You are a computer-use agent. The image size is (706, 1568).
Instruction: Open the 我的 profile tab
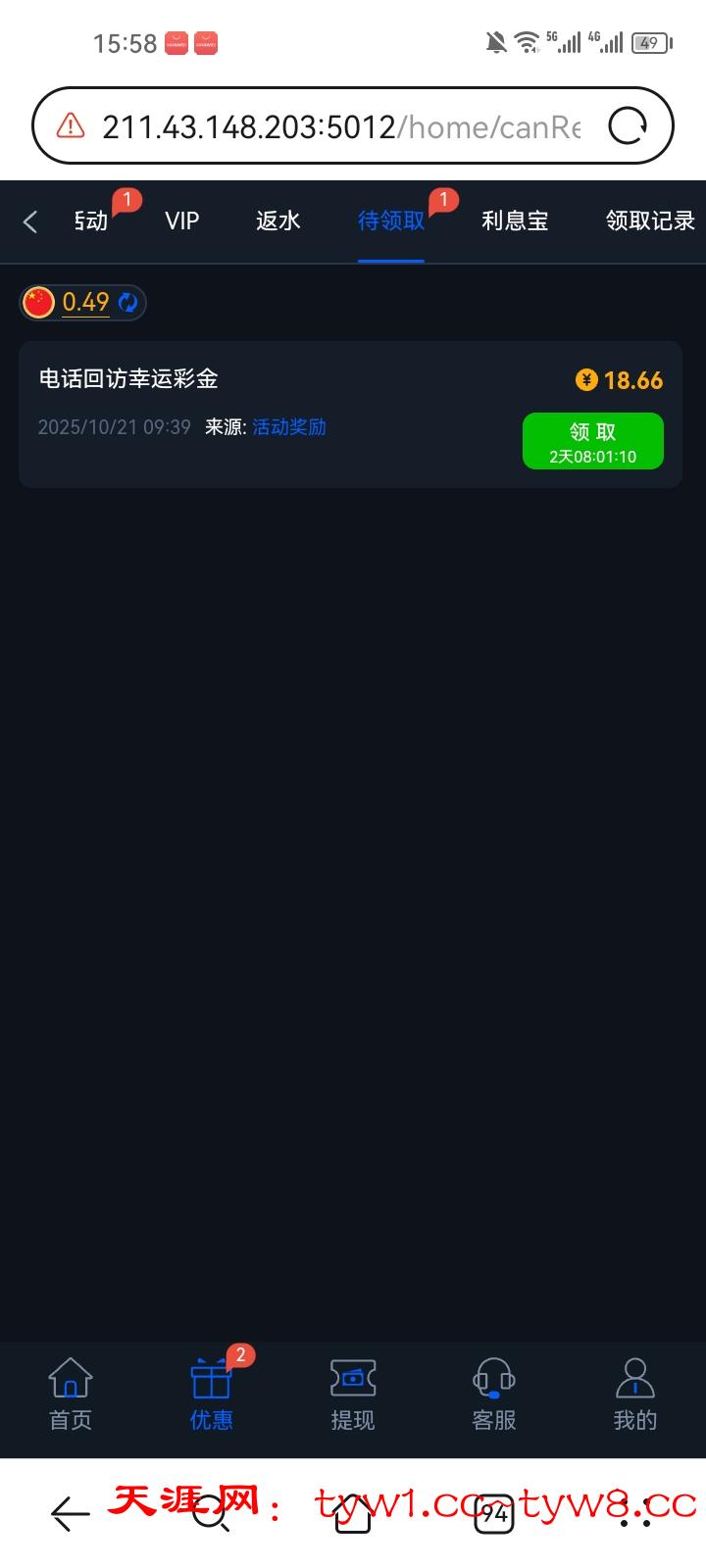635,1394
